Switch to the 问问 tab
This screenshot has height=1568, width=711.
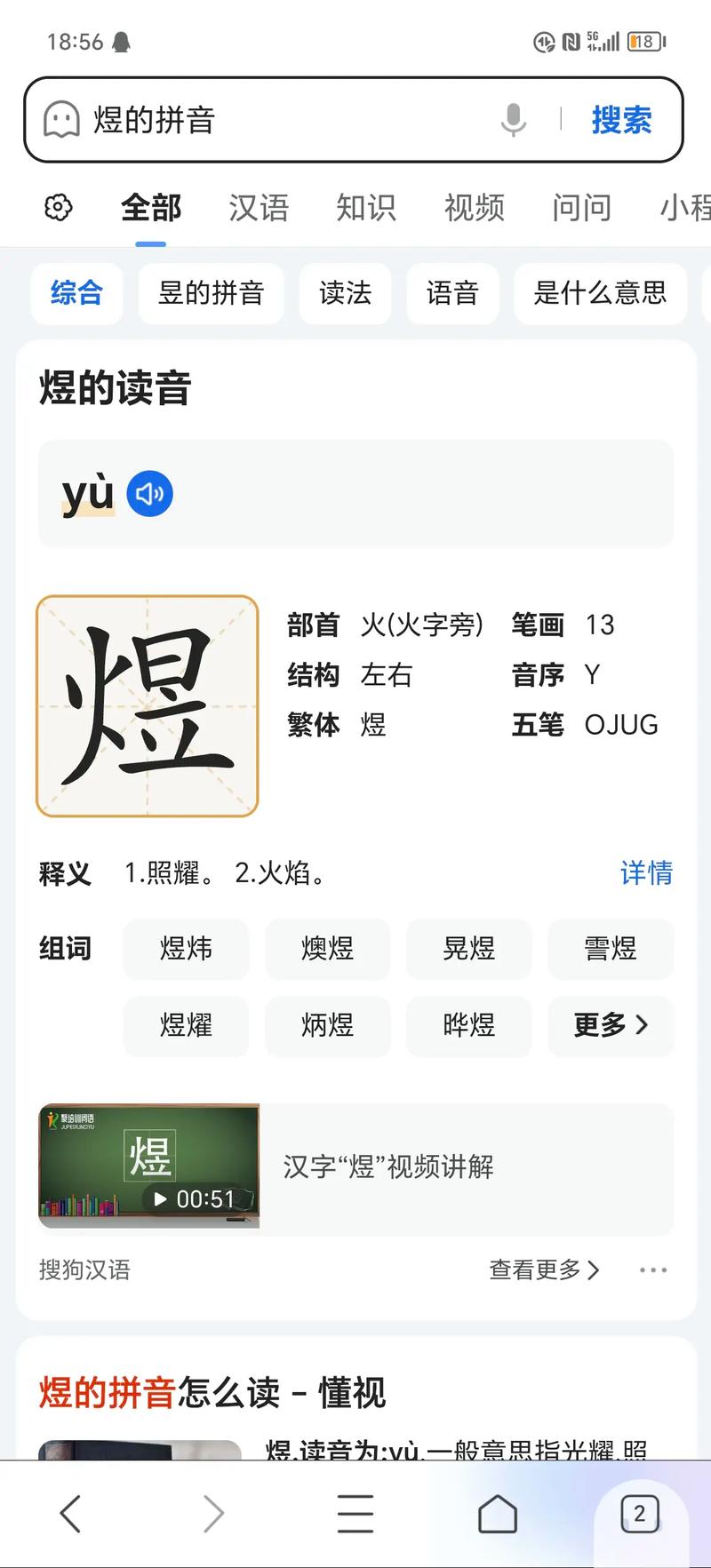[x=581, y=208]
